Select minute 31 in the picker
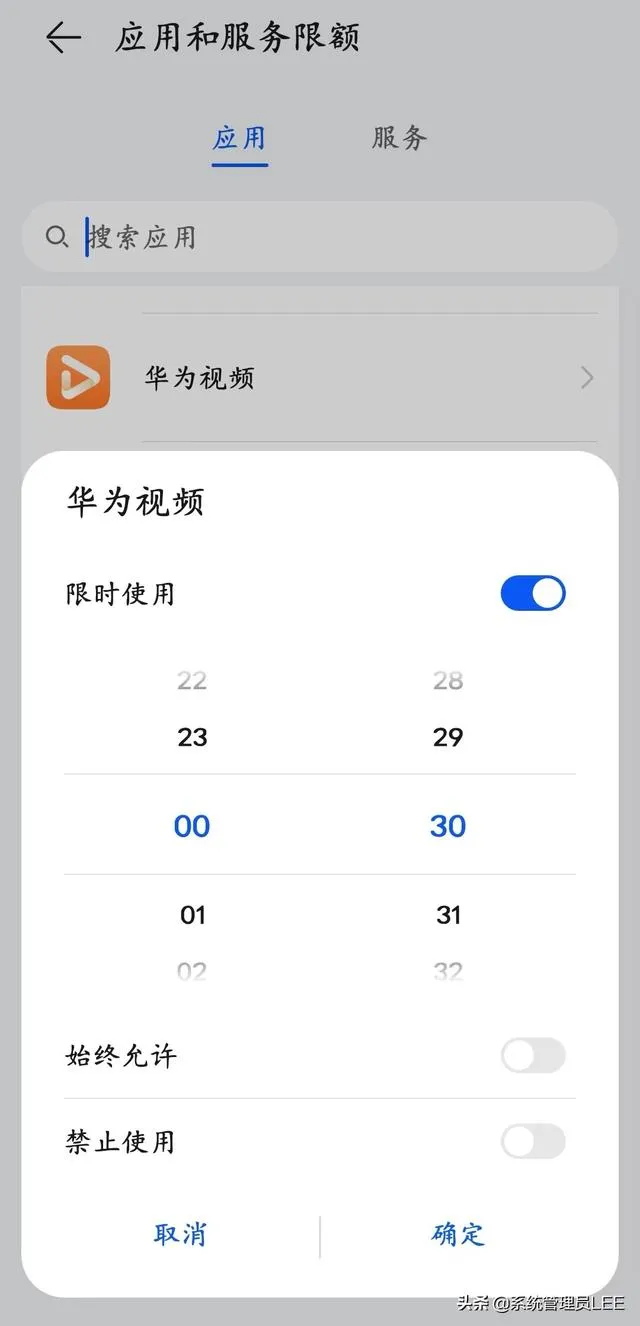Viewport: 640px width, 1326px height. (x=448, y=914)
